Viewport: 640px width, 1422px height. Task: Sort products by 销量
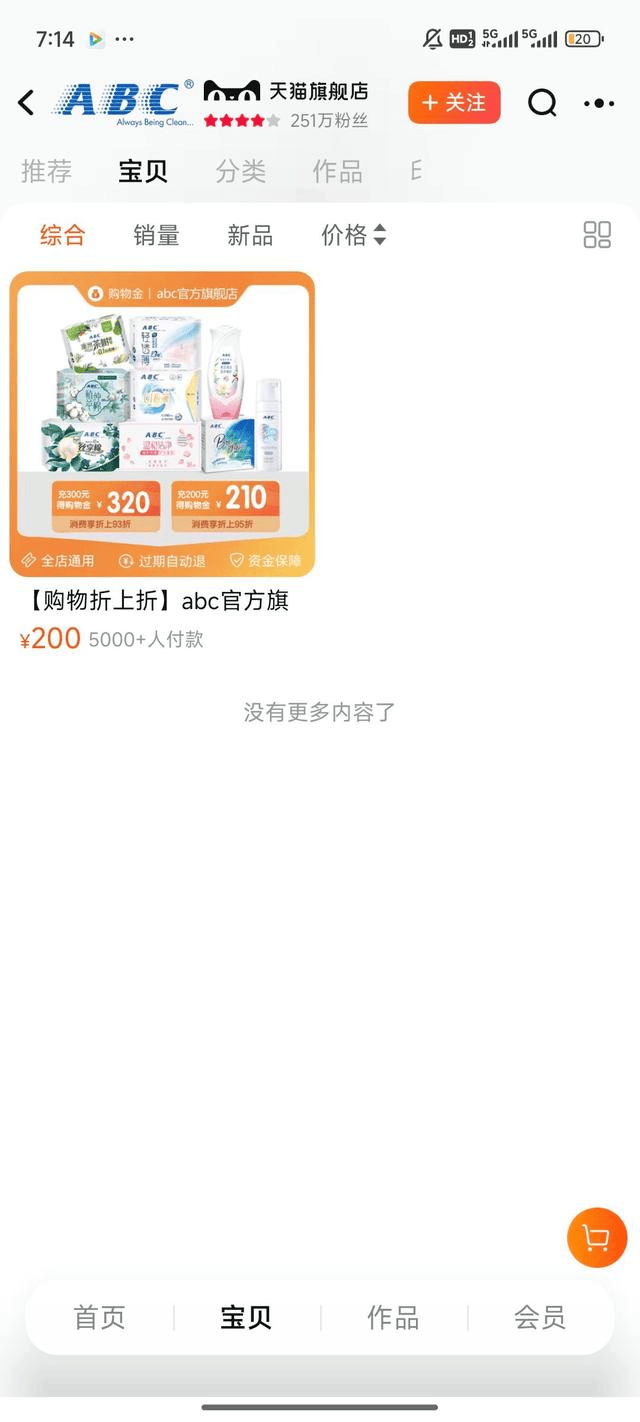157,236
